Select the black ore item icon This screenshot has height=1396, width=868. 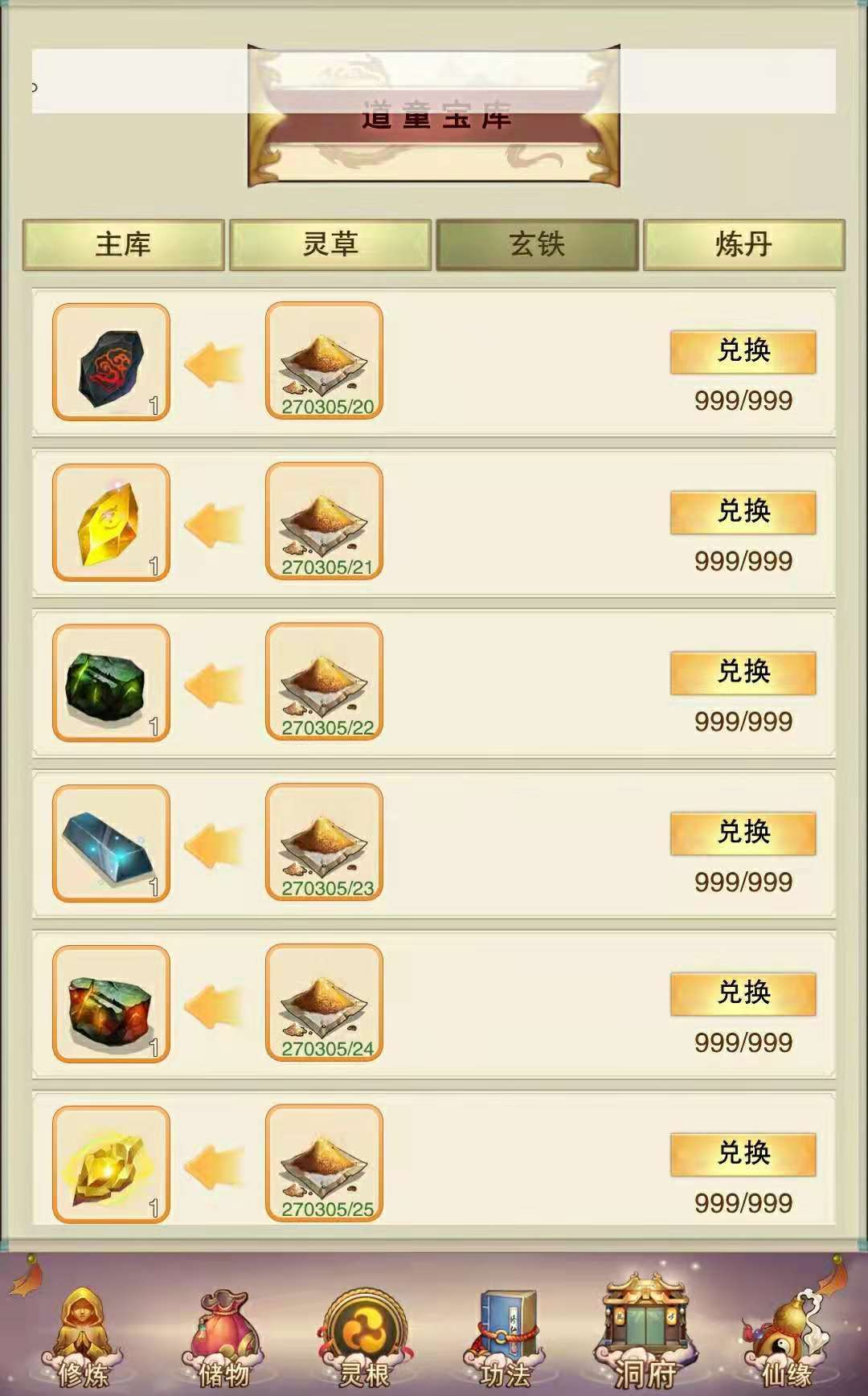(x=111, y=362)
